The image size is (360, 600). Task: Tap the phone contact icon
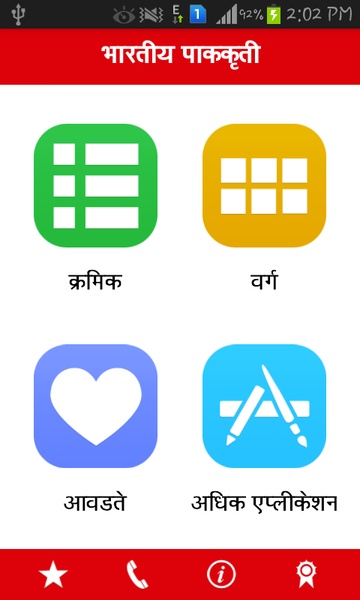coord(137,574)
